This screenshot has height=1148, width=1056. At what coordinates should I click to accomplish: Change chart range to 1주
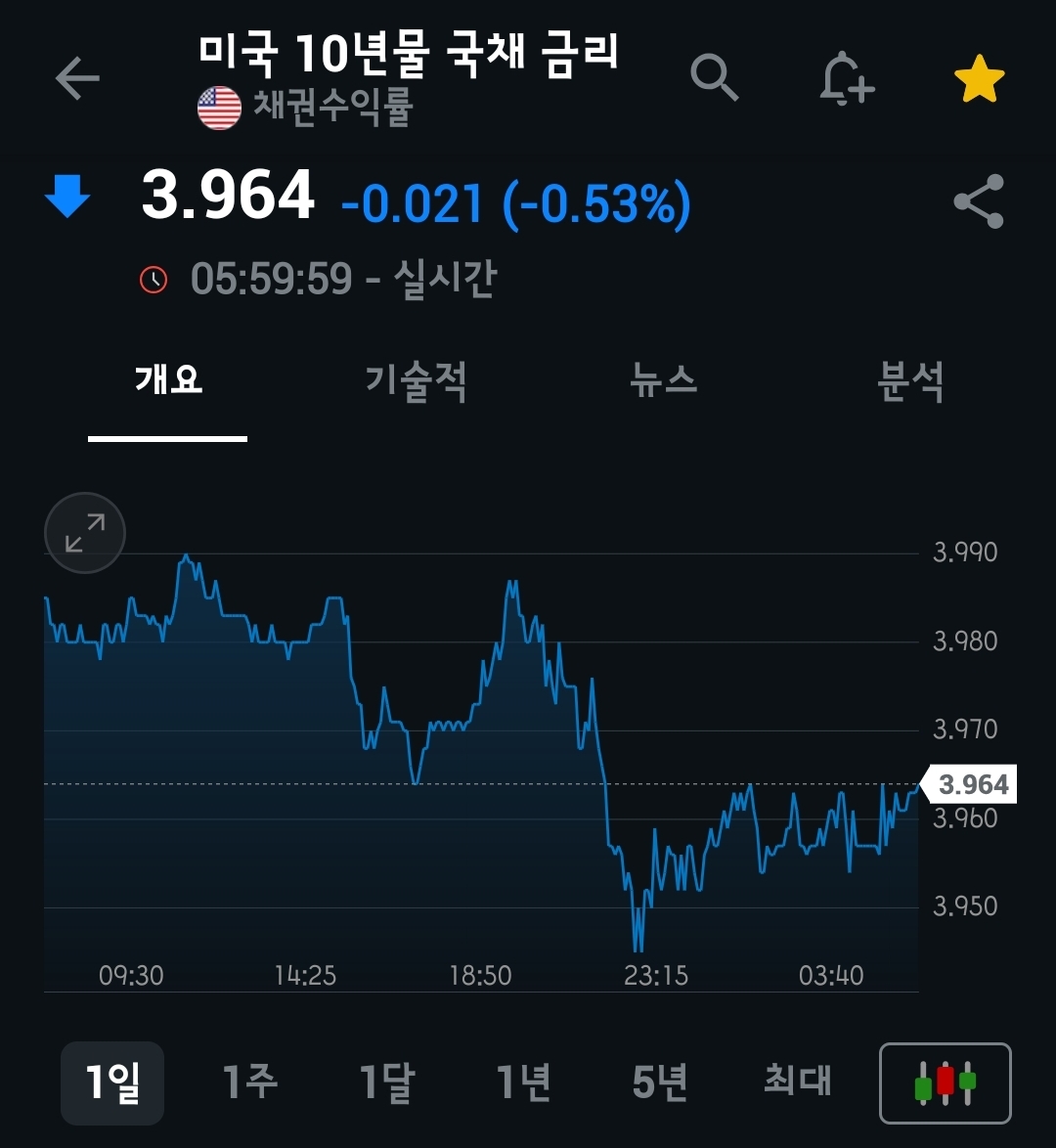[250, 1082]
